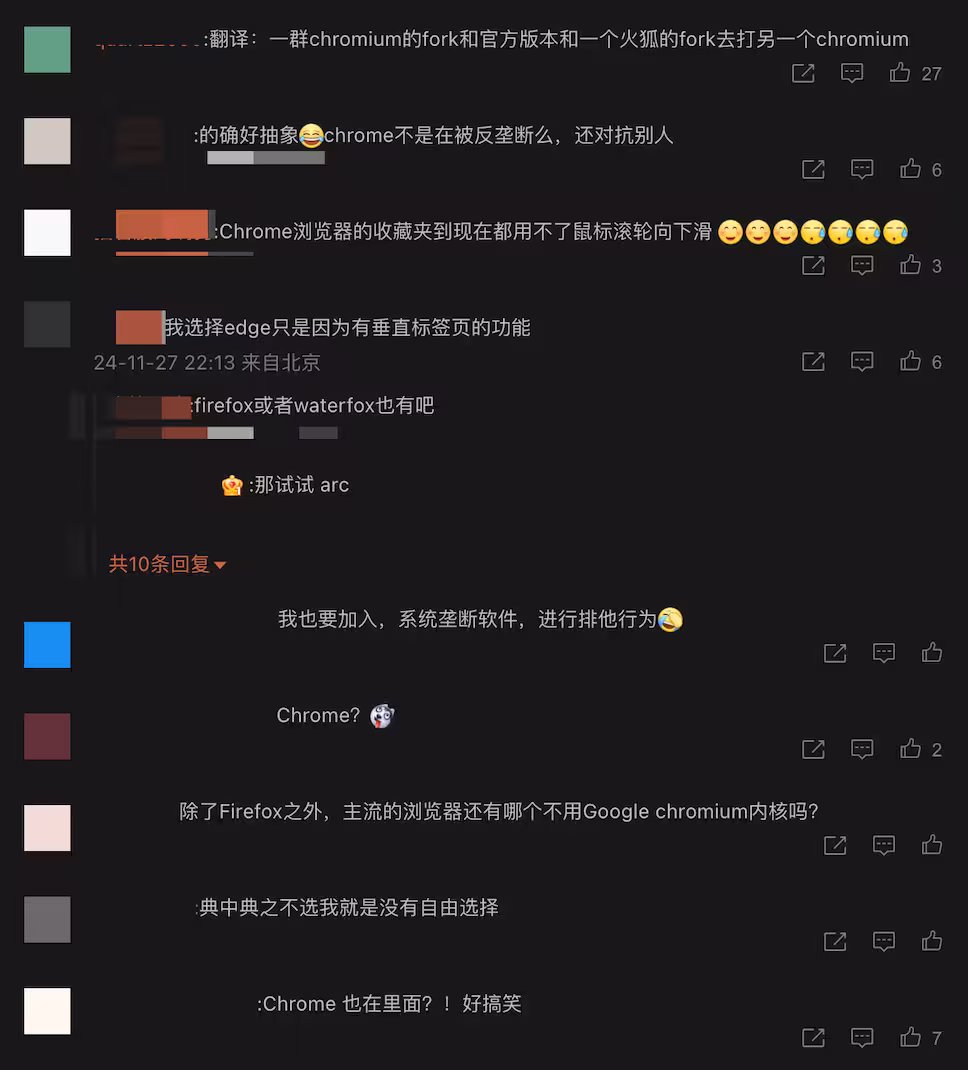Share the comment starting with 翻译

point(803,73)
